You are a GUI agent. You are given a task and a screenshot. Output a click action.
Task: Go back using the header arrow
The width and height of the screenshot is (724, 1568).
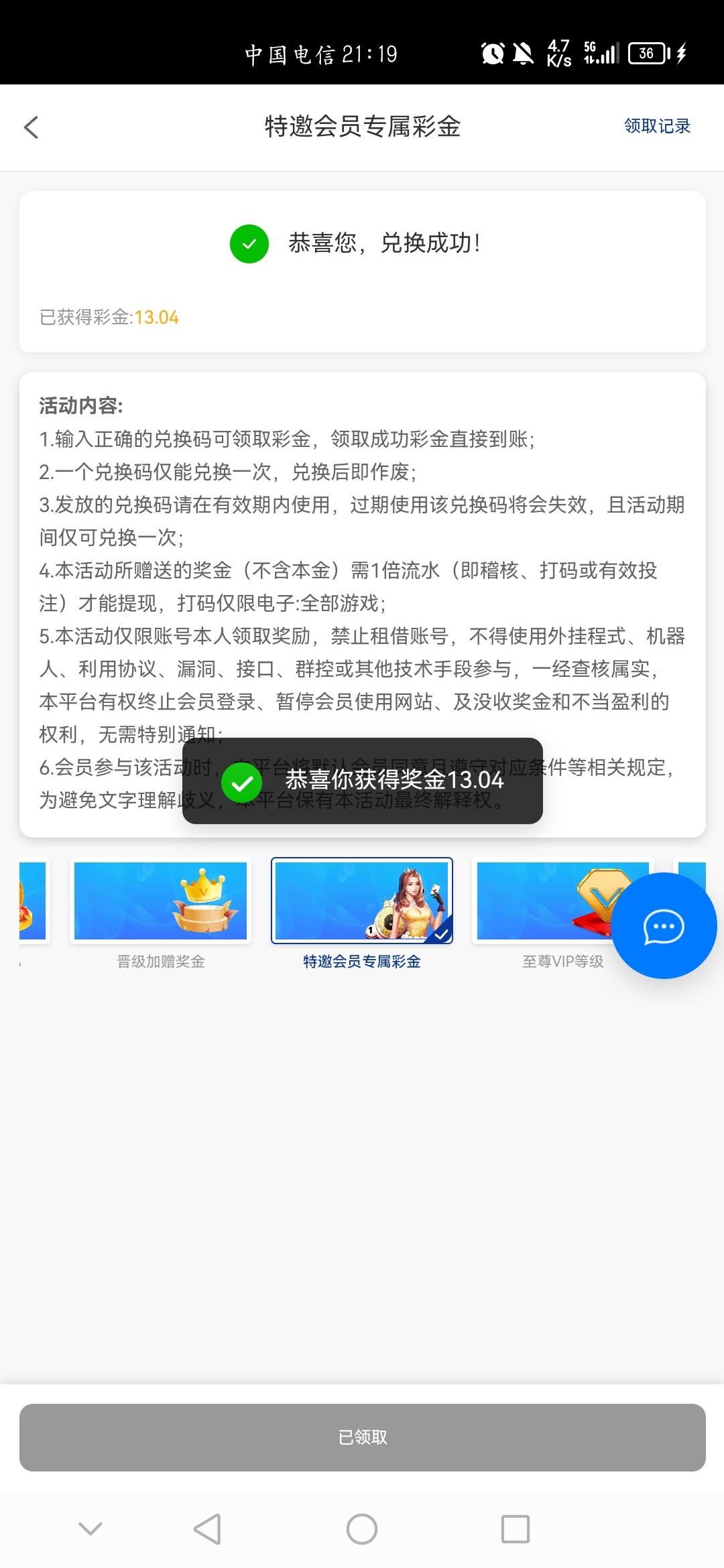32,127
